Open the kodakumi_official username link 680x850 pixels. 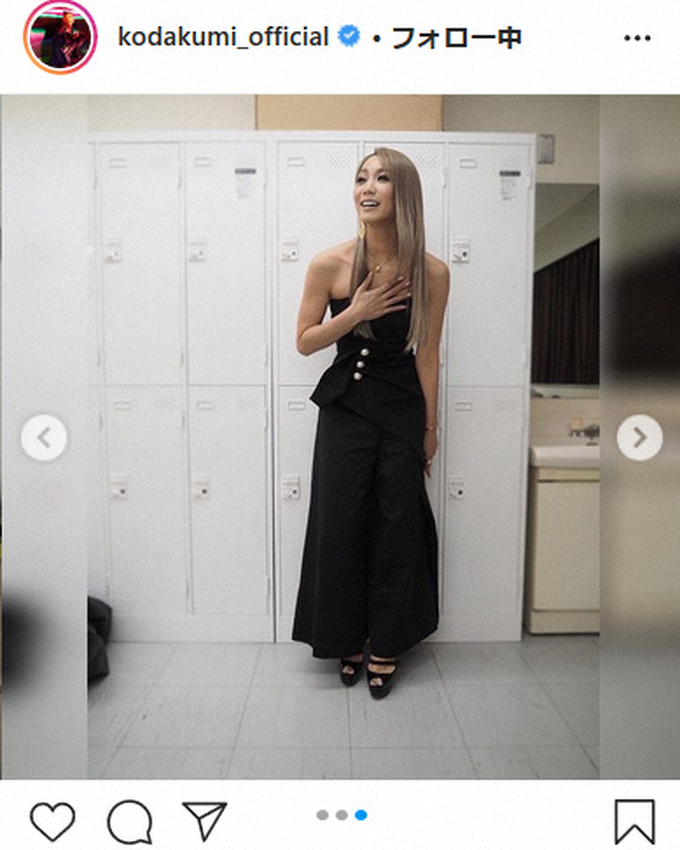point(222,38)
